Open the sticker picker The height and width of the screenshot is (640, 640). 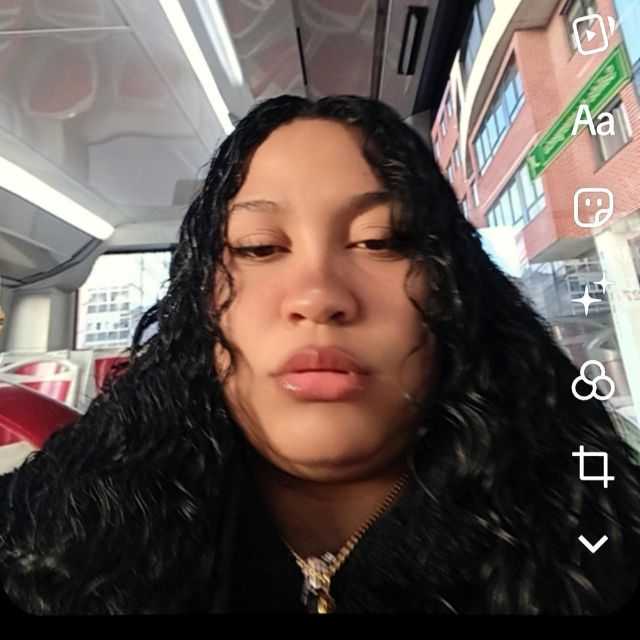593,207
